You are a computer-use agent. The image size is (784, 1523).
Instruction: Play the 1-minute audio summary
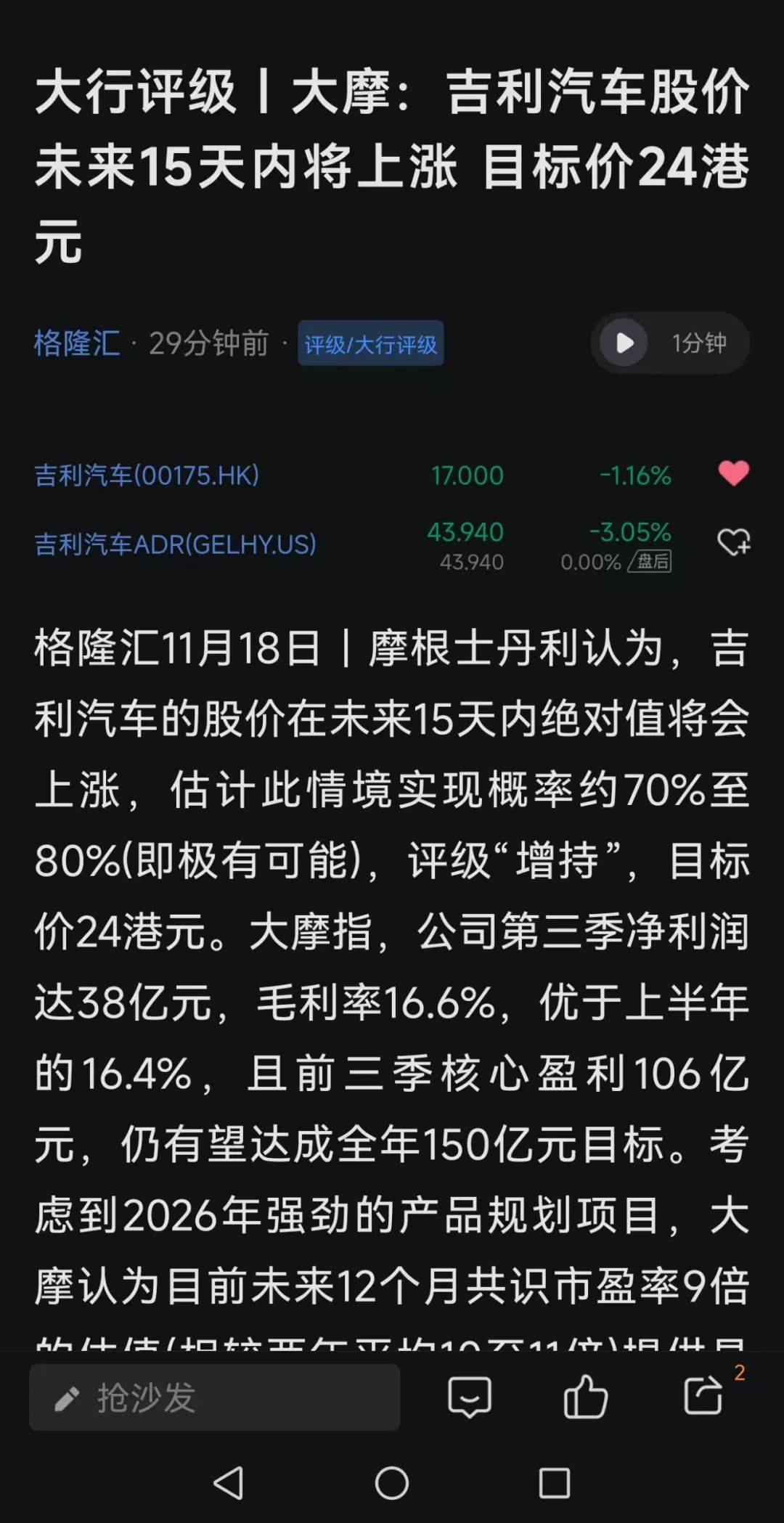click(621, 343)
